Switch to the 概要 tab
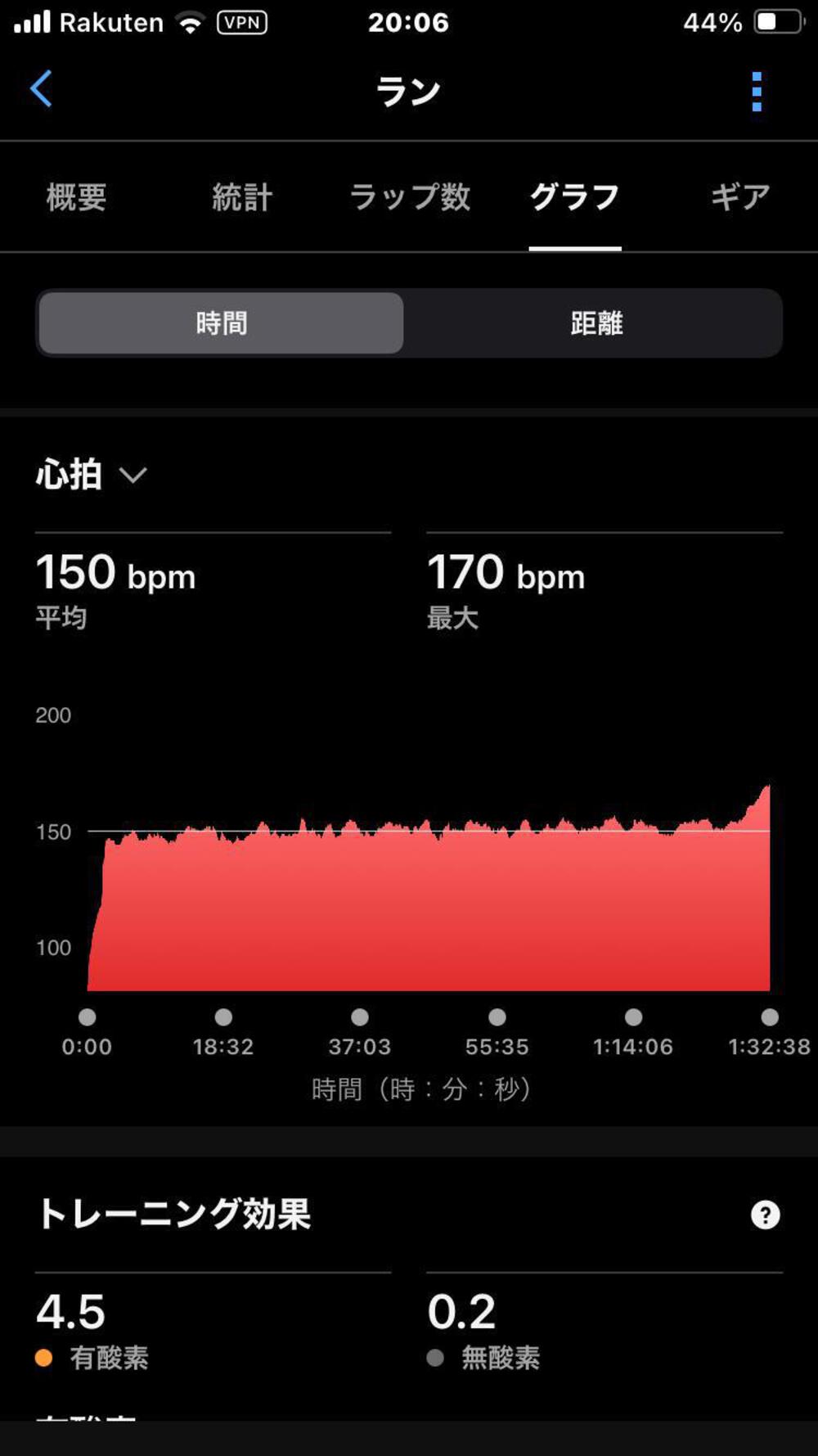Image resolution: width=818 pixels, height=1456 pixels. click(76, 197)
